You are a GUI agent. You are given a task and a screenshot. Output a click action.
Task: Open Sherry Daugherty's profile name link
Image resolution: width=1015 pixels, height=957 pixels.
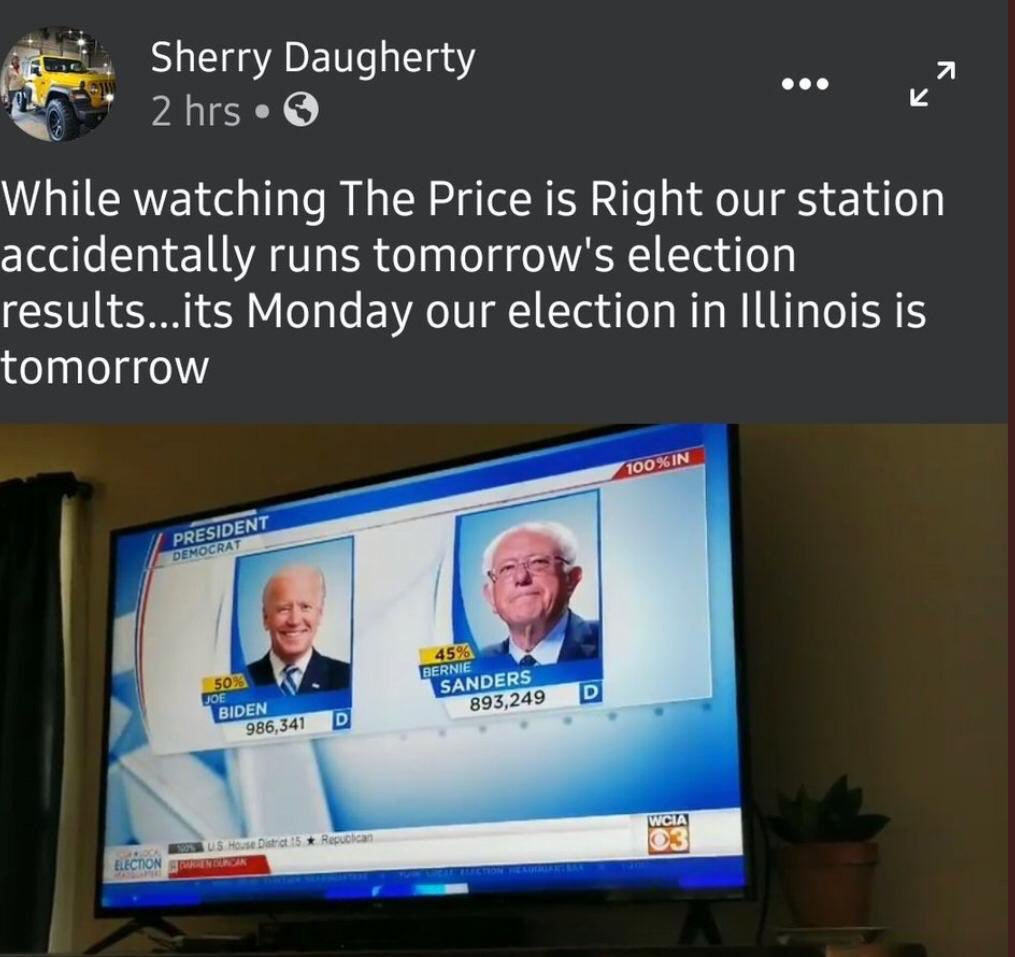click(x=312, y=58)
